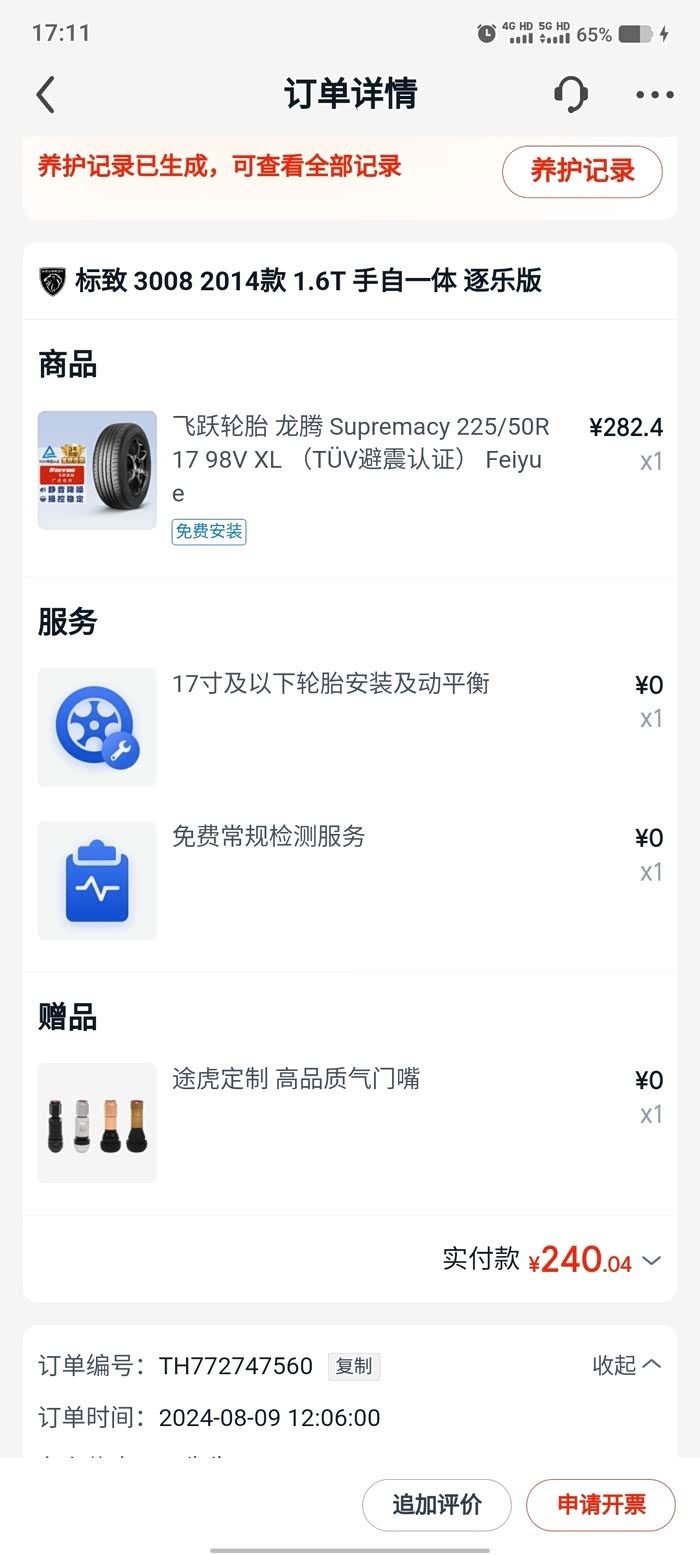Open 养护记录 maintenance records

(582, 171)
